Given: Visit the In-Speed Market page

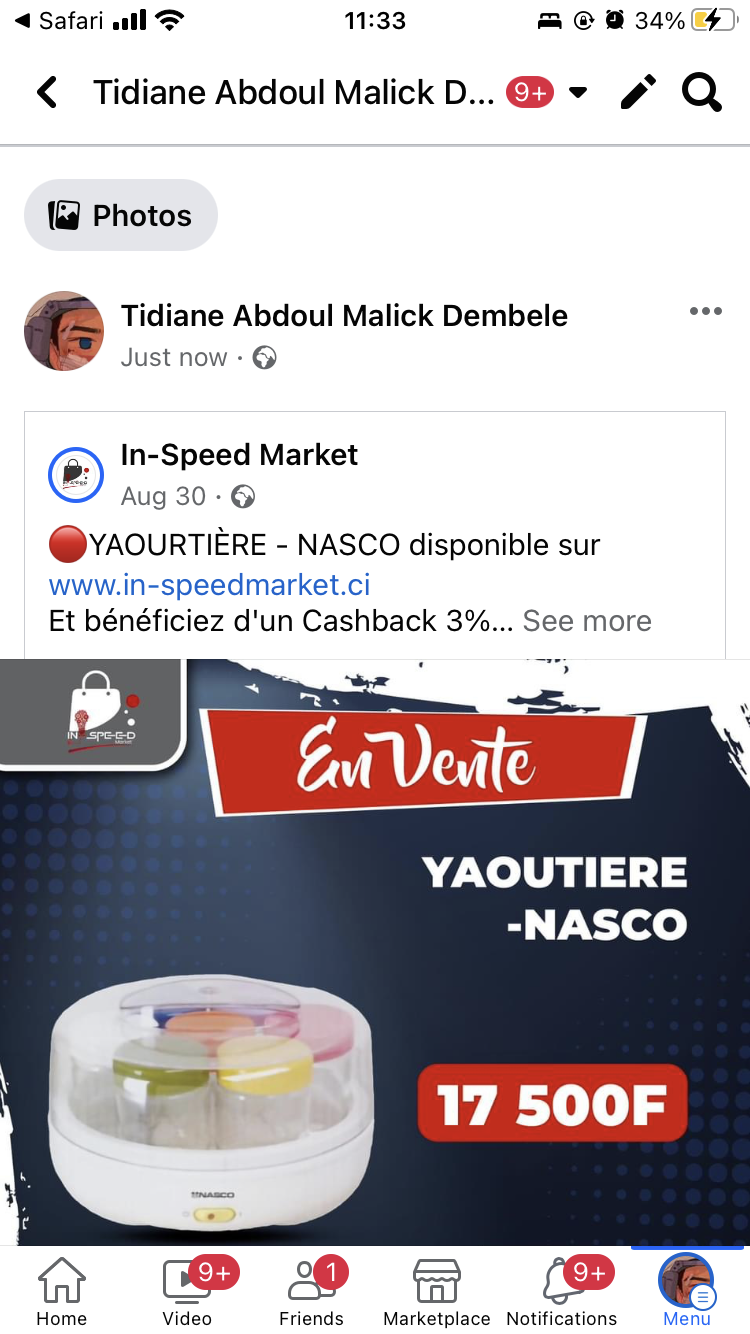Looking at the screenshot, I should click(239, 455).
